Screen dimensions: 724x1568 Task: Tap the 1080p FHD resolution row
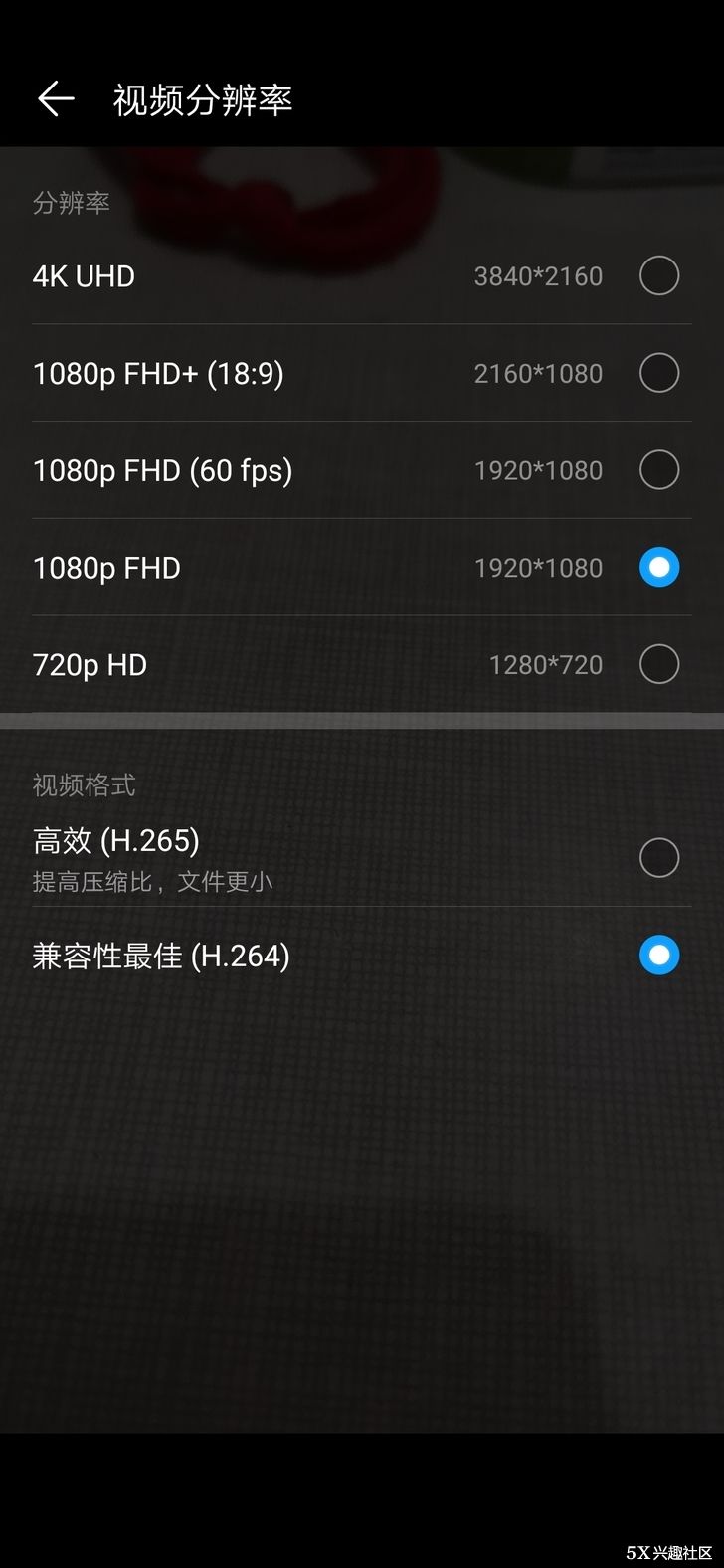[298, 568]
